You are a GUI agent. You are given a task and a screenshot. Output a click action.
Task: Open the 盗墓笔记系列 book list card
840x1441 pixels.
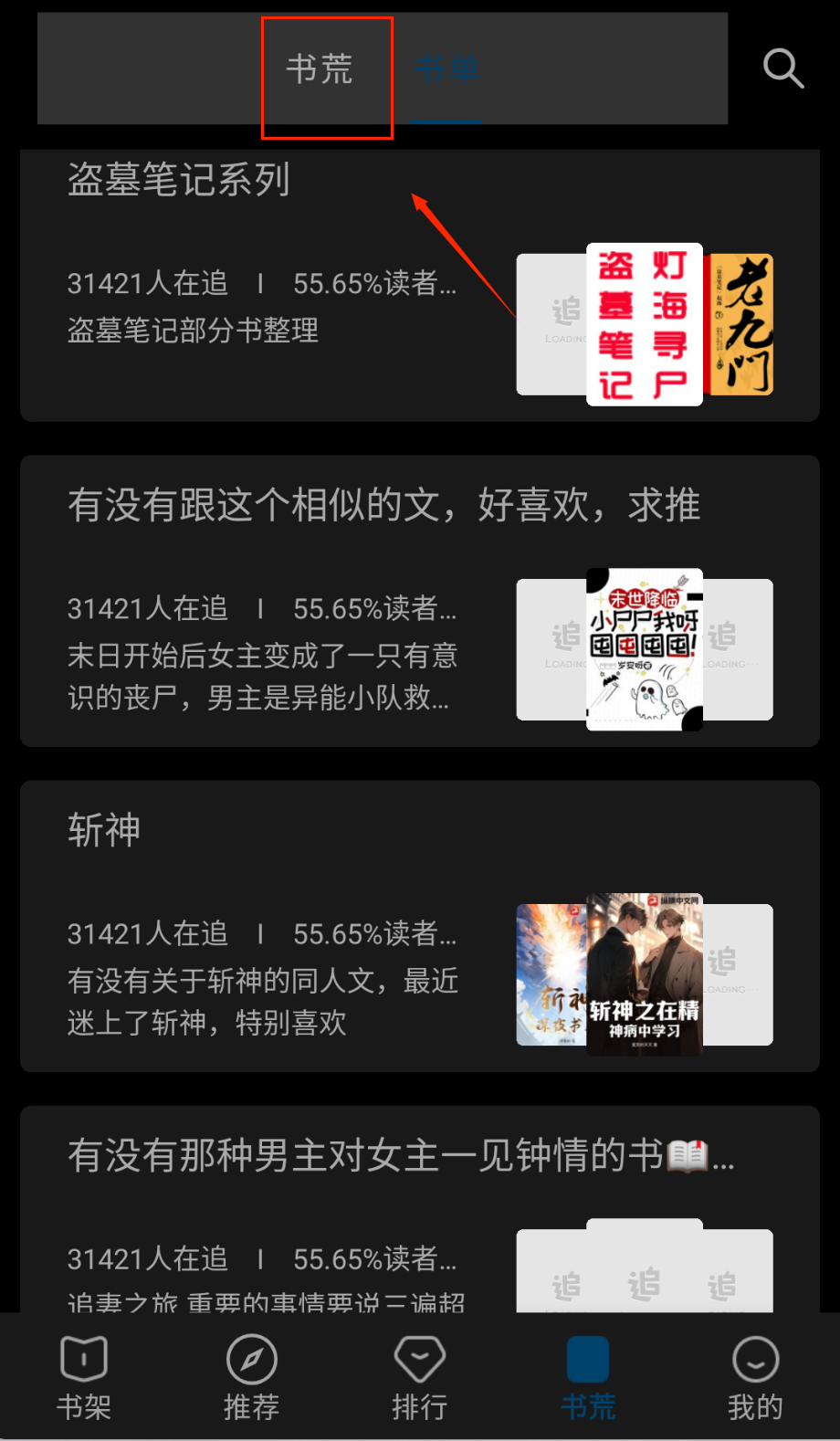(274, 283)
